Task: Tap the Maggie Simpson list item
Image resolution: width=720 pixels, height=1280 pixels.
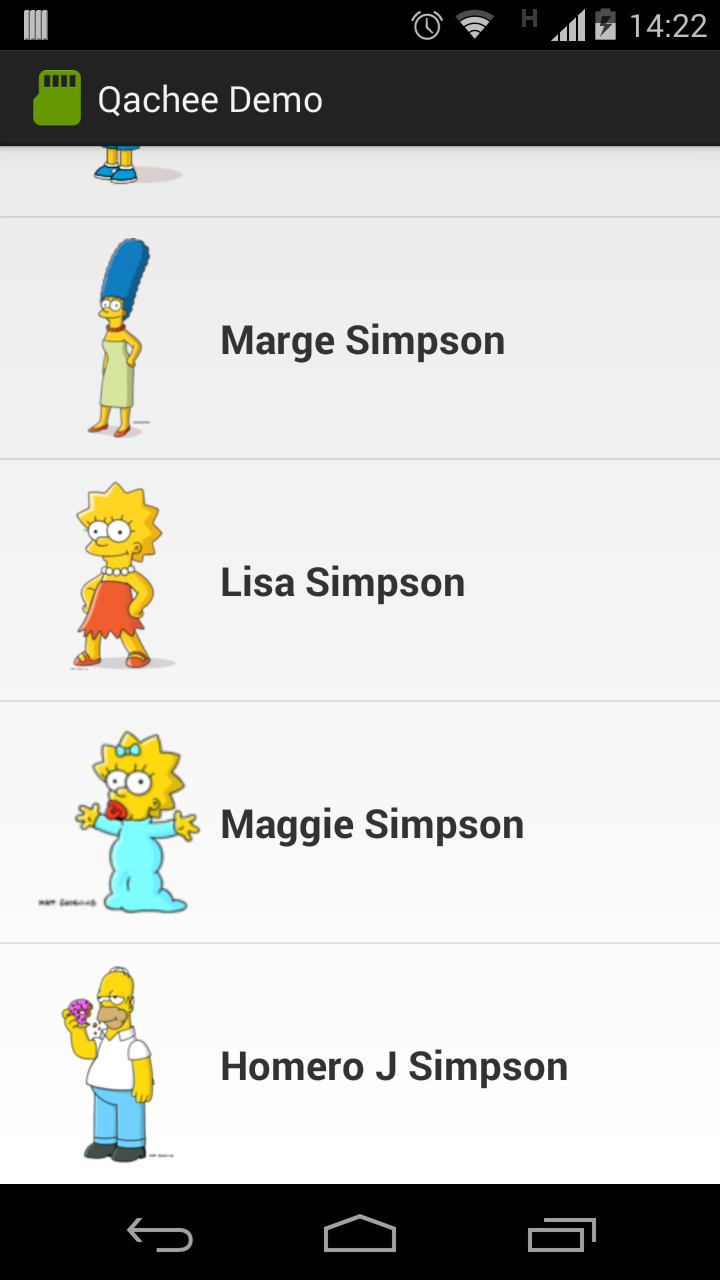Action: point(371,824)
